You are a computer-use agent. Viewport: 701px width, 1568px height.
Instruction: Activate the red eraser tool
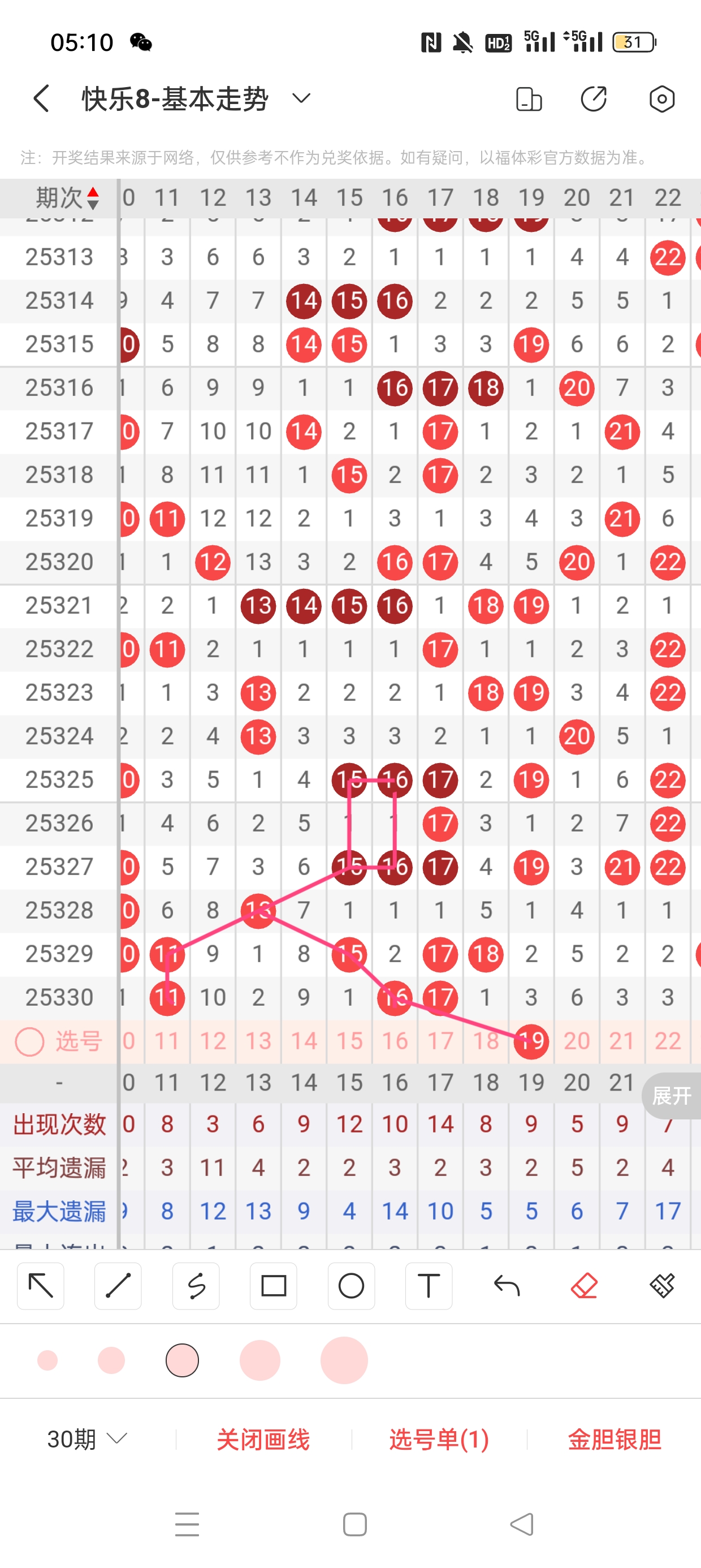(584, 1286)
